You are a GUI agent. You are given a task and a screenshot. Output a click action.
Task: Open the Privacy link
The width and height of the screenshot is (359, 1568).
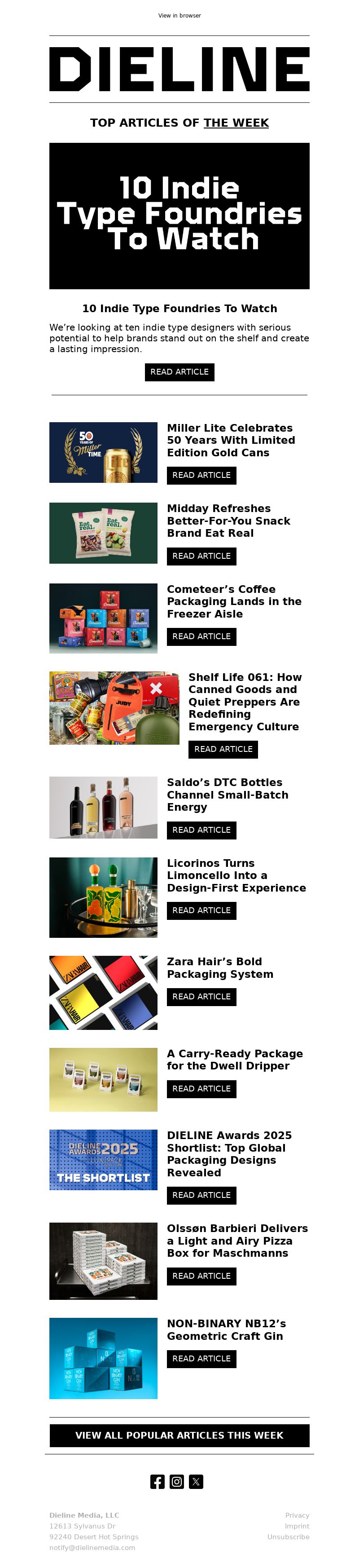click(297, 1515)
